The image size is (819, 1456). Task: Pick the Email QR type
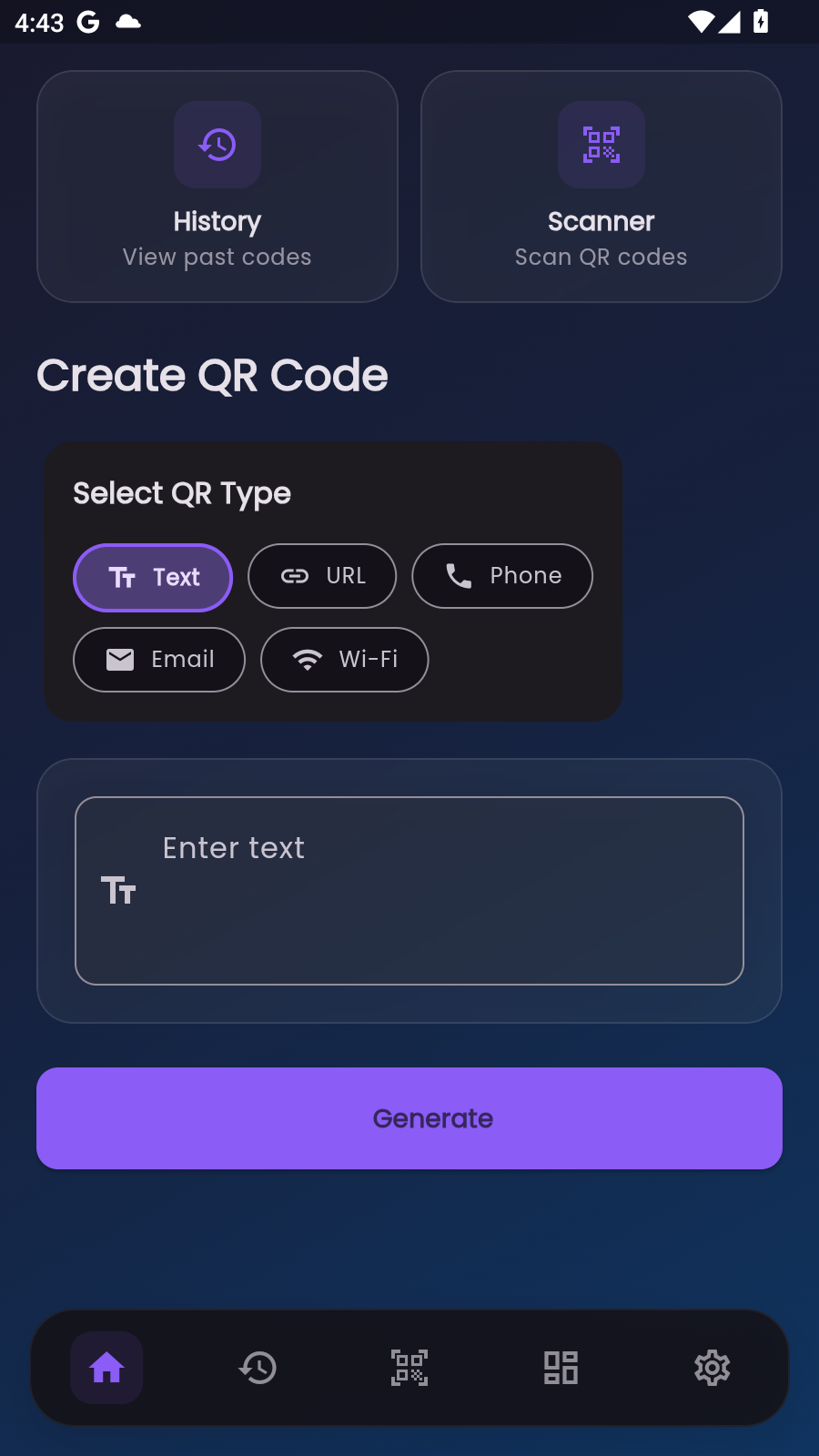(x=159, y=660)
